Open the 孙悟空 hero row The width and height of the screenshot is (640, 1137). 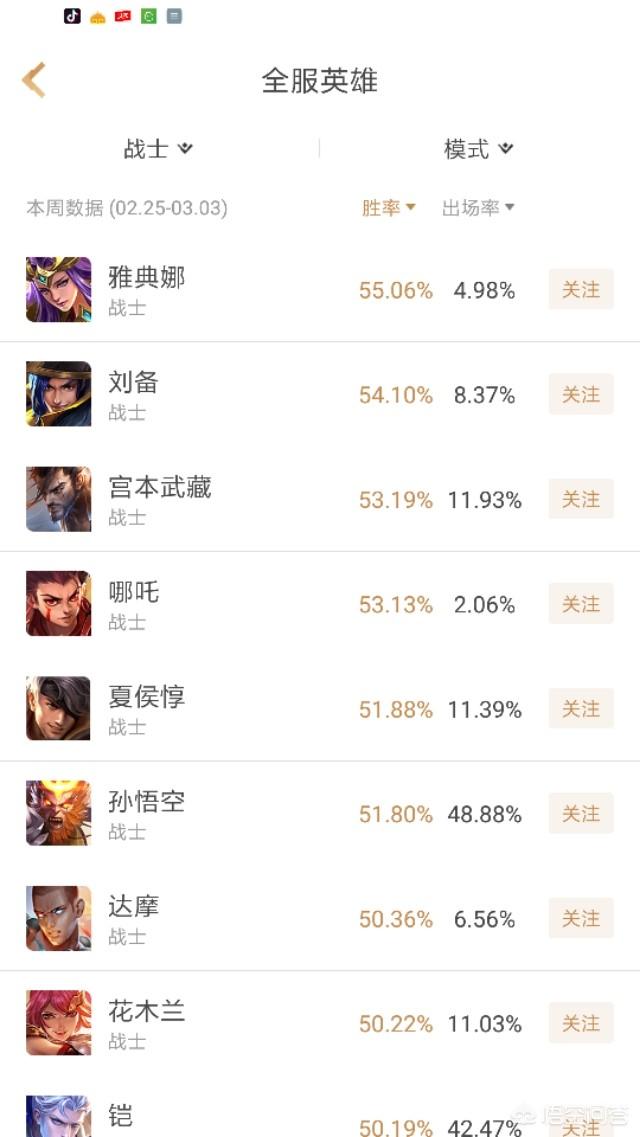tap(147, 802)
